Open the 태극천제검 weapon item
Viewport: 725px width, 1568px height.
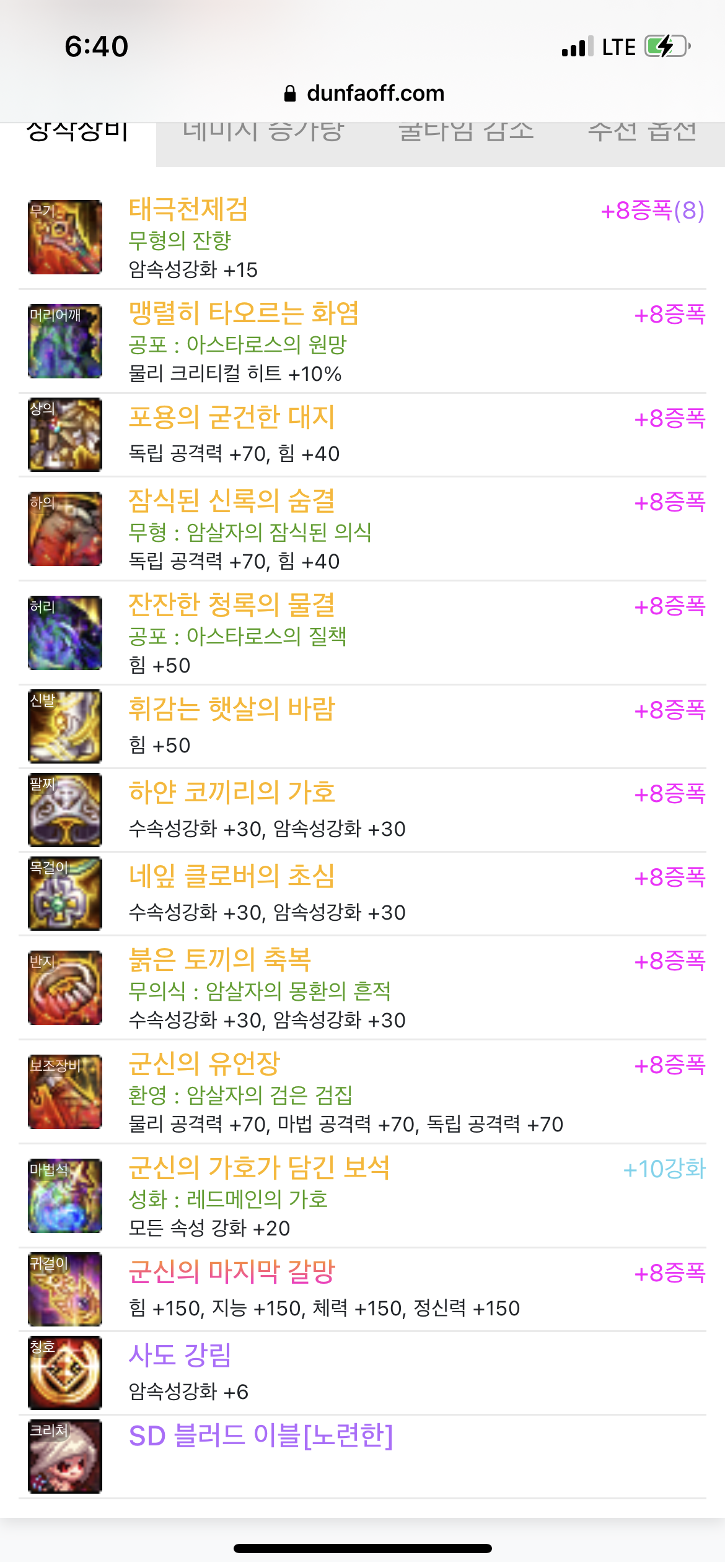362,237
